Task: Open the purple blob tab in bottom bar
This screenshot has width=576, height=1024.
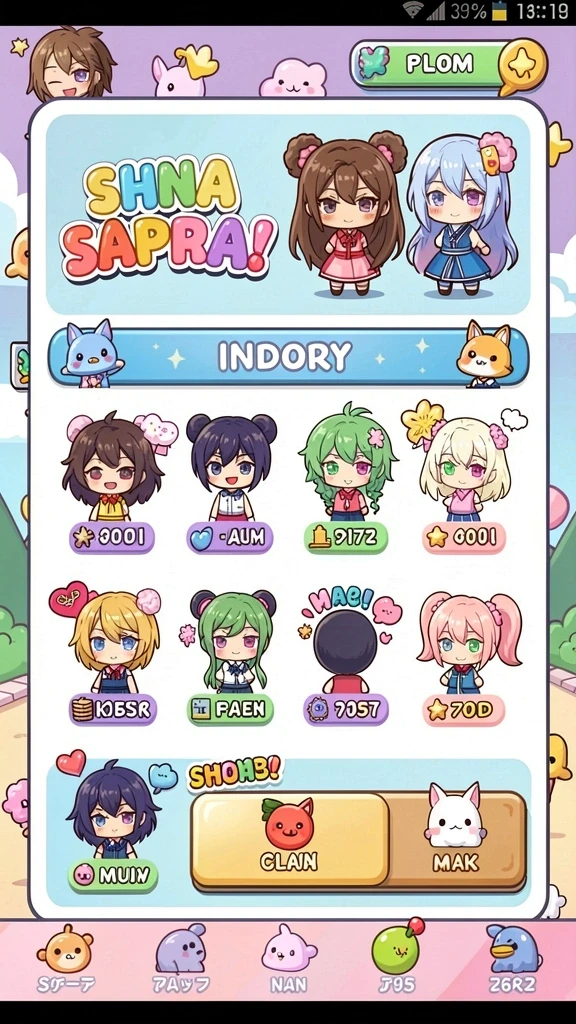Action: point(181,959)
